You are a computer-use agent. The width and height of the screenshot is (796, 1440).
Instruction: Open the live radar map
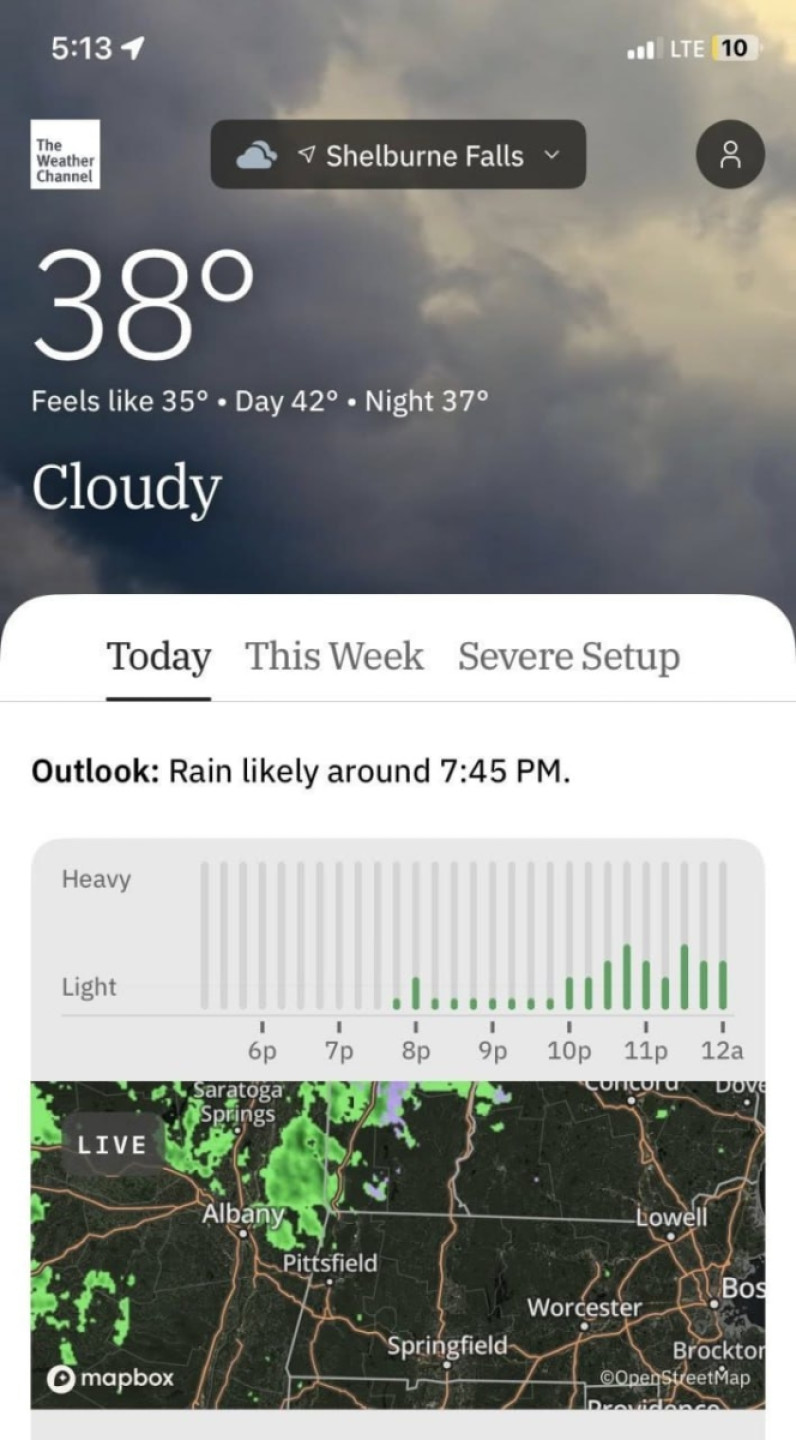coord(398,1245)
